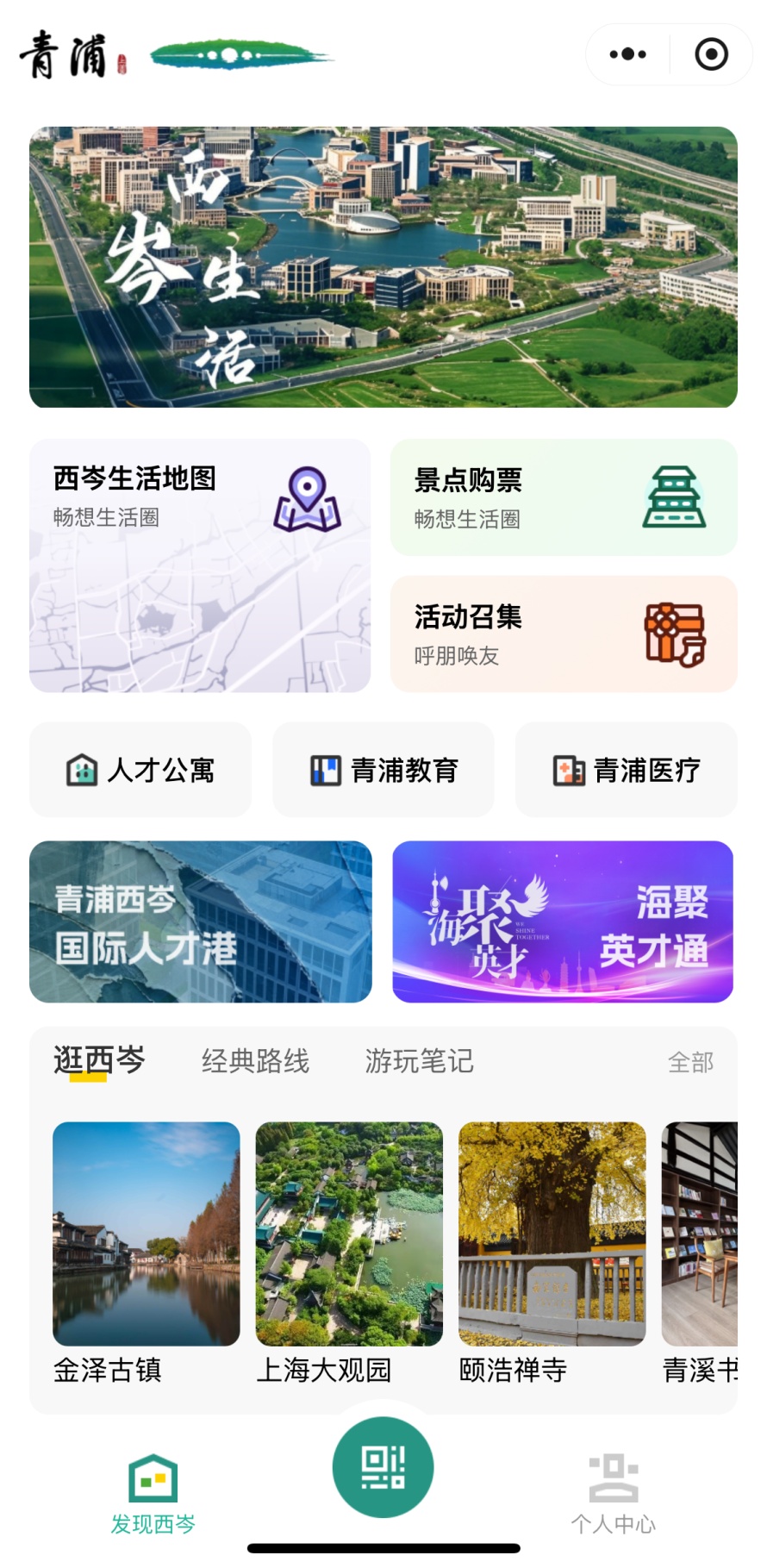View 全部 attractions list
Viewport: 767px width, 1568px height.
tap(690, 1062)
